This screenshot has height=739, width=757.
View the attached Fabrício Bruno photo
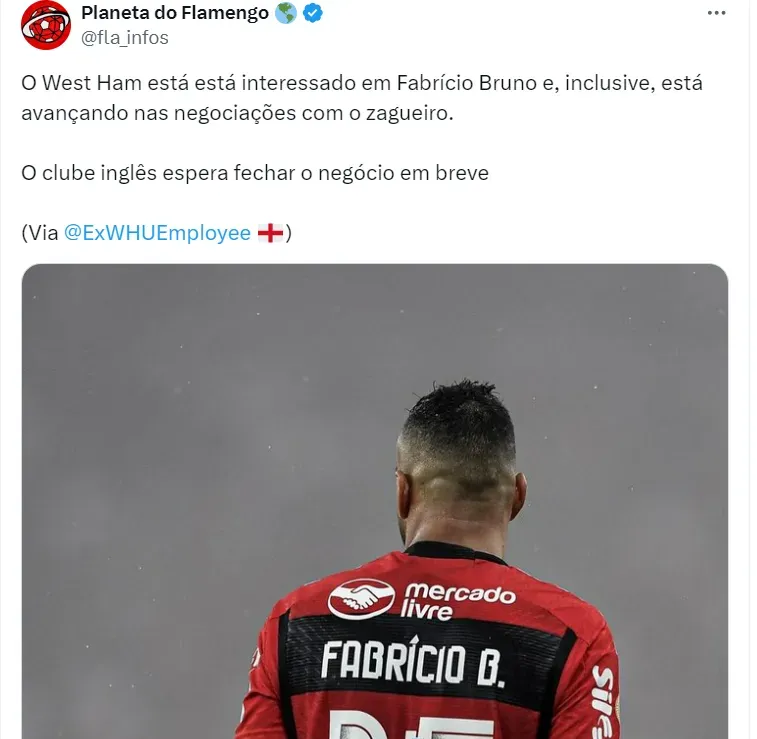(x=375, y=500)
